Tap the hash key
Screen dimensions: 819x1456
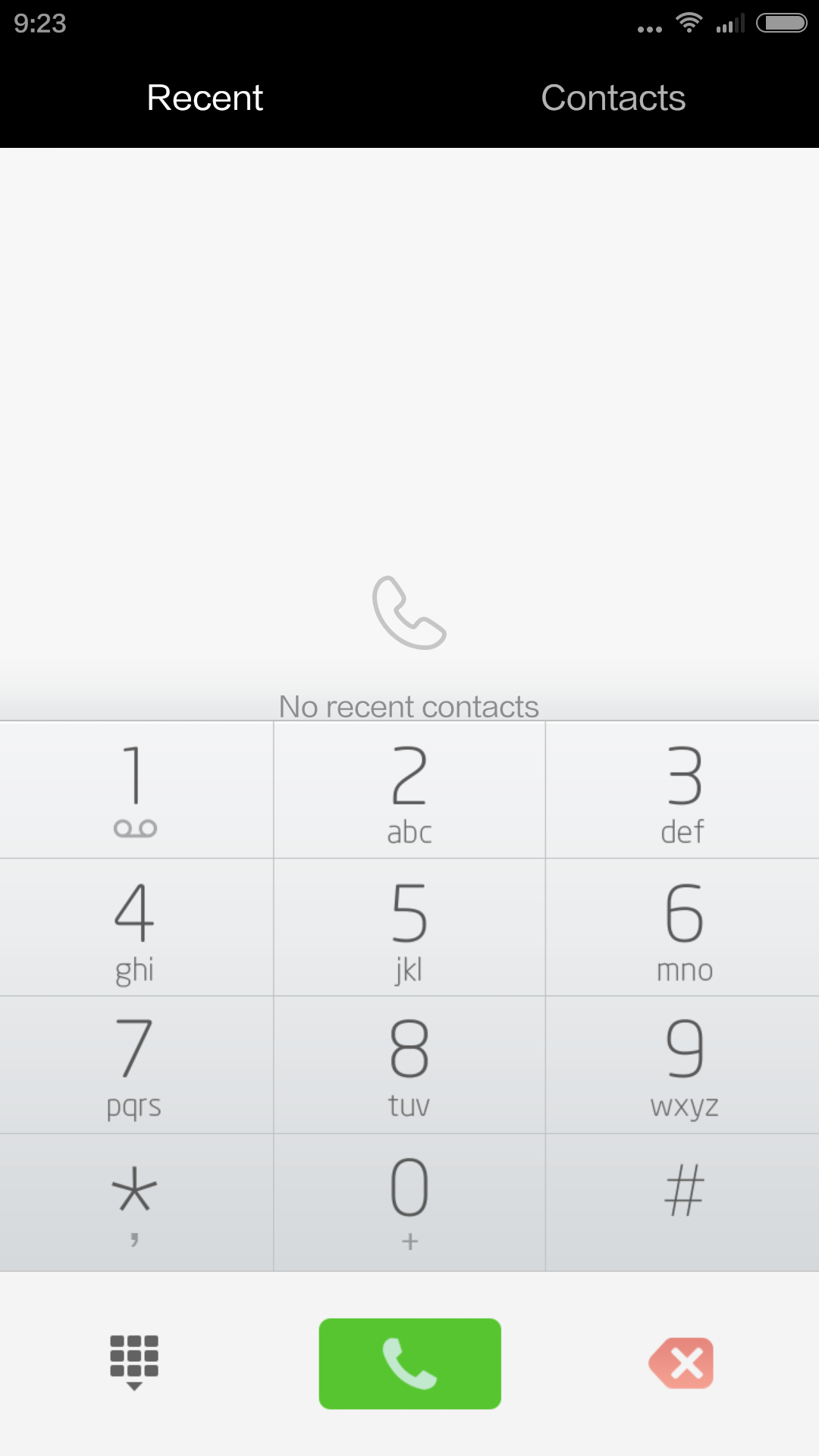click(682, 1203)
